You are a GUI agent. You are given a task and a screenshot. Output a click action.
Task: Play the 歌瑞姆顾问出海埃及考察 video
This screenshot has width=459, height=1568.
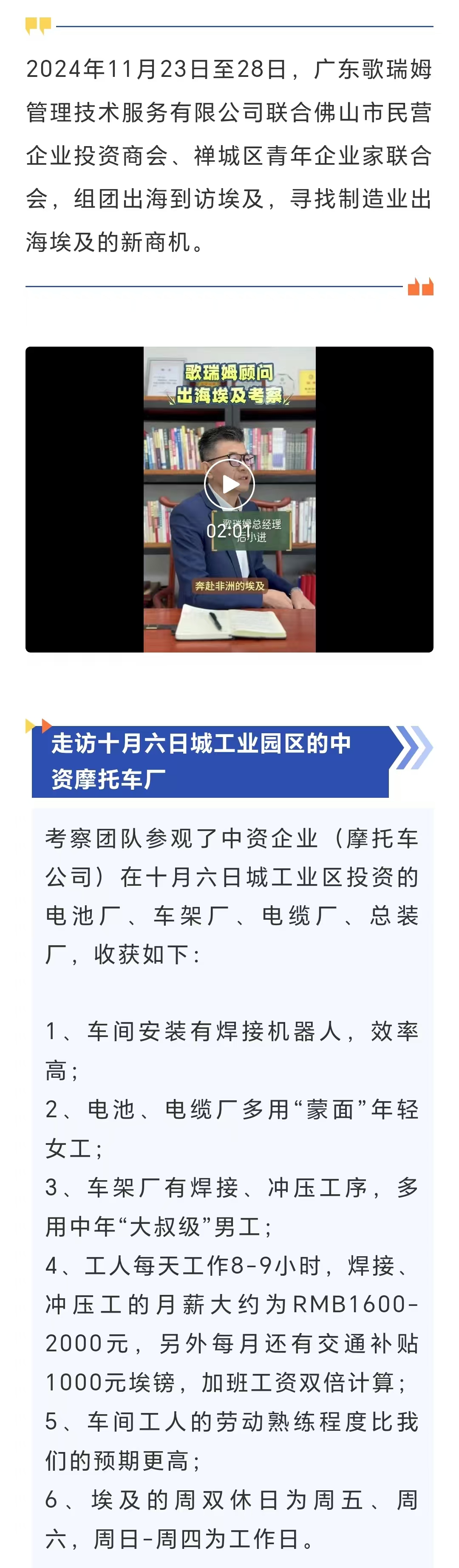click(x=229, y=485)
